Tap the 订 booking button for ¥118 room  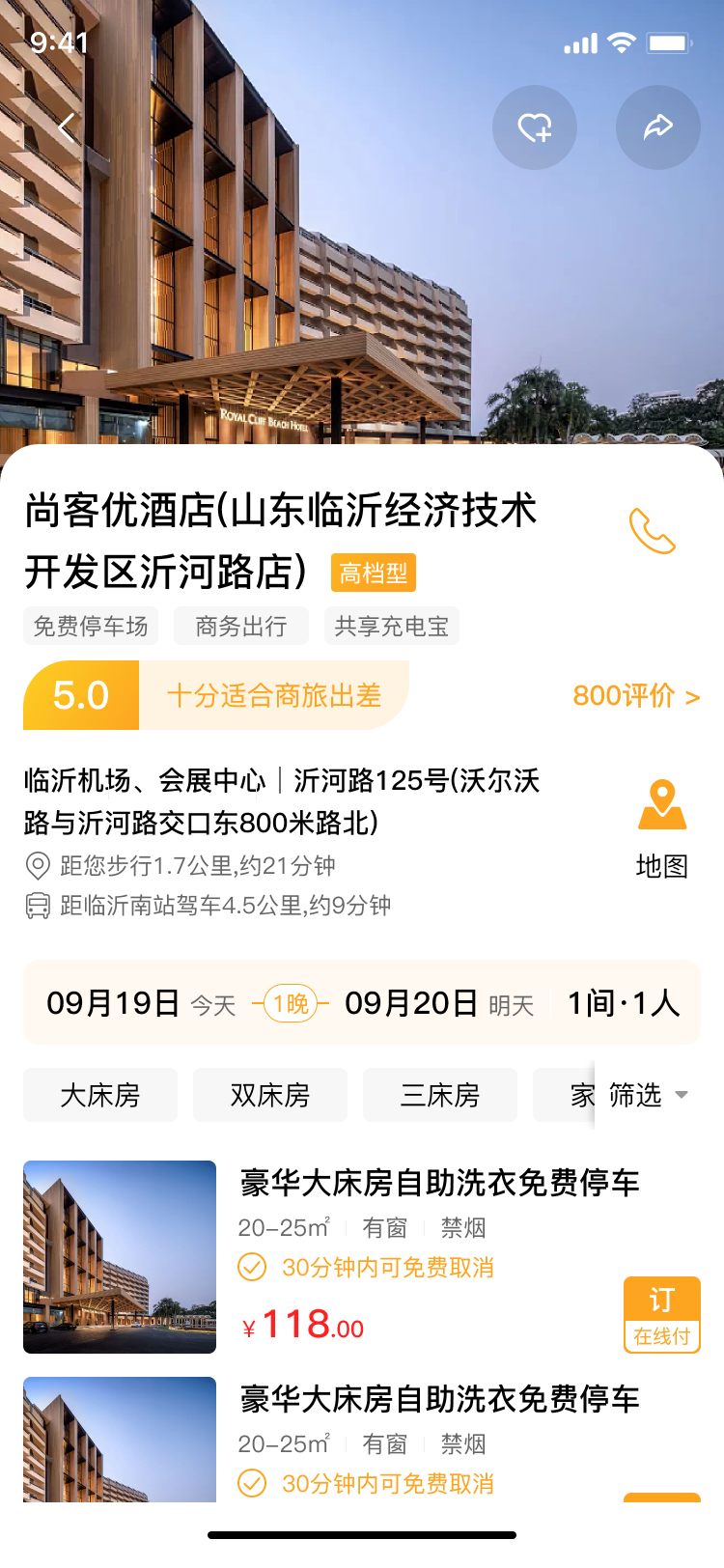pos(661,1301)
